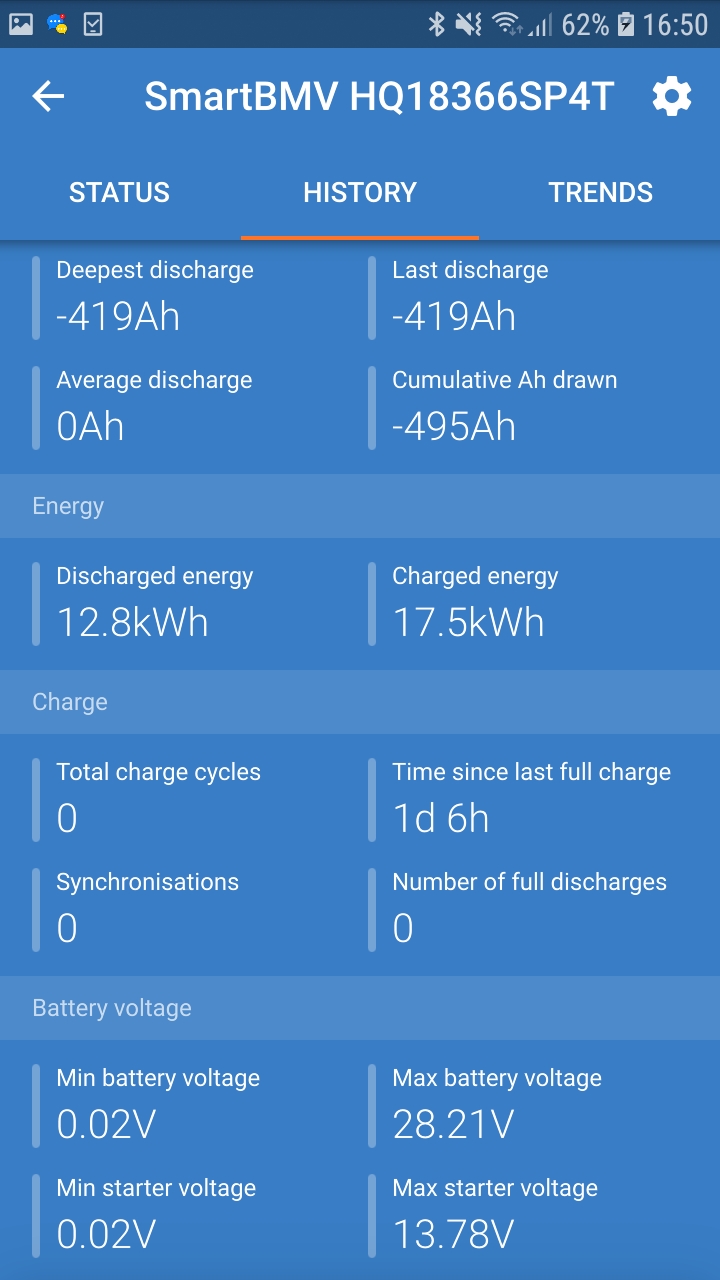Viewport: 720px width, 1280px height.
Task: Select the History tab
Action: 360,192
